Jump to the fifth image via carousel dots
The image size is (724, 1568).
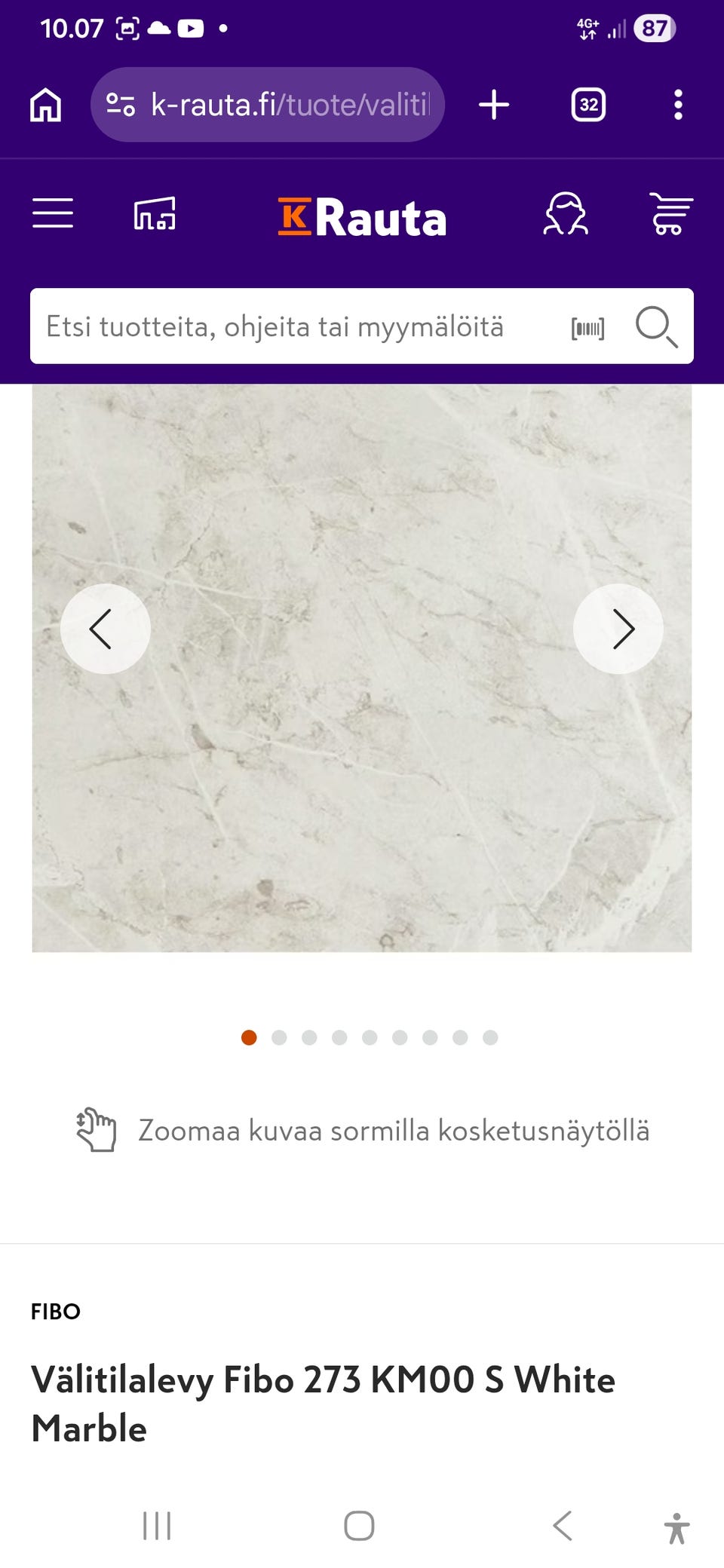point(370,1038)
